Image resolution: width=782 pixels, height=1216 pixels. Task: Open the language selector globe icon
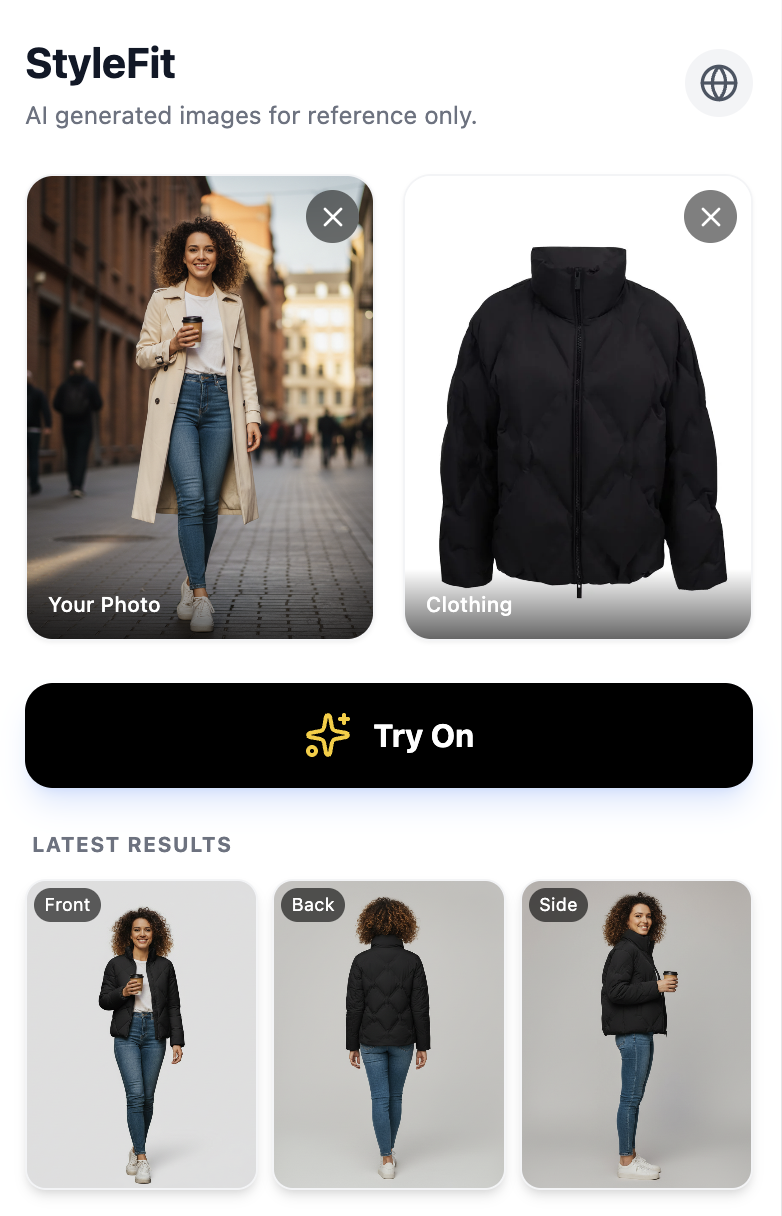[718, 83]
